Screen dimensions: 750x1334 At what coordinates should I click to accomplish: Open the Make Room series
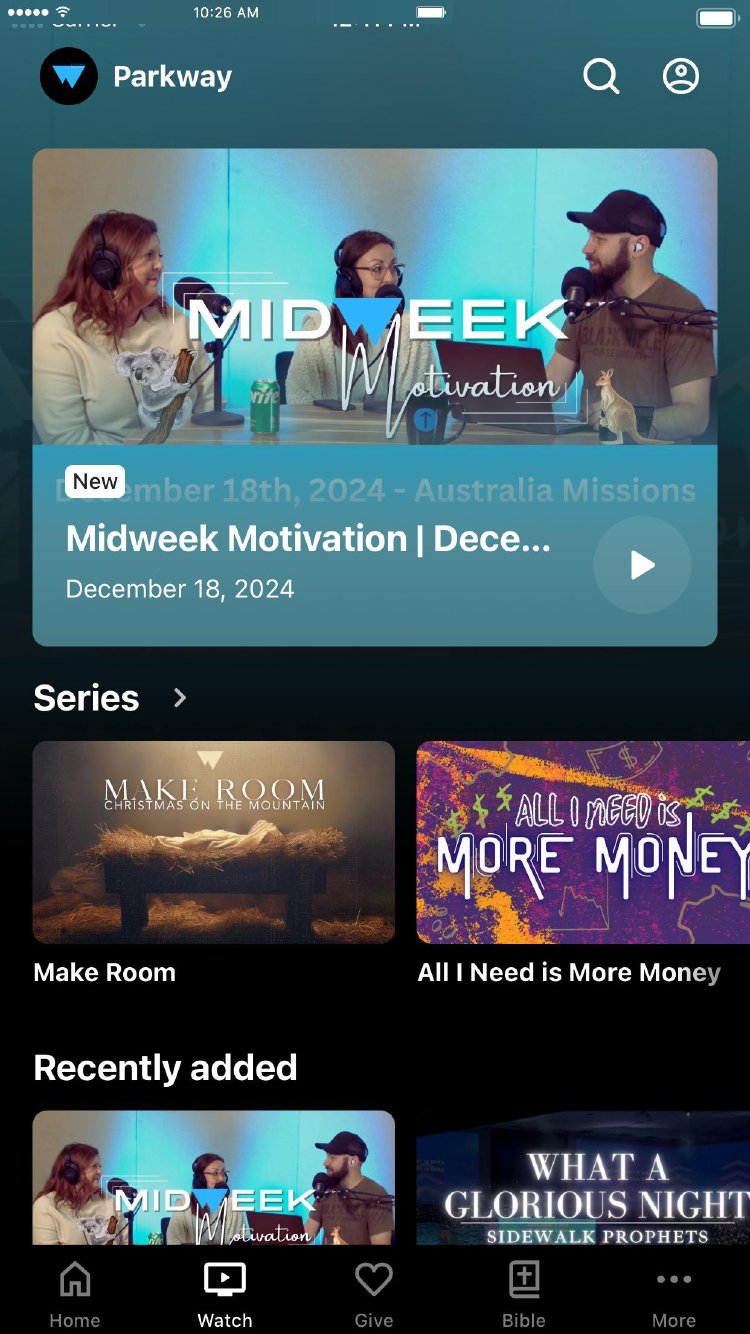tap(214, 842)
